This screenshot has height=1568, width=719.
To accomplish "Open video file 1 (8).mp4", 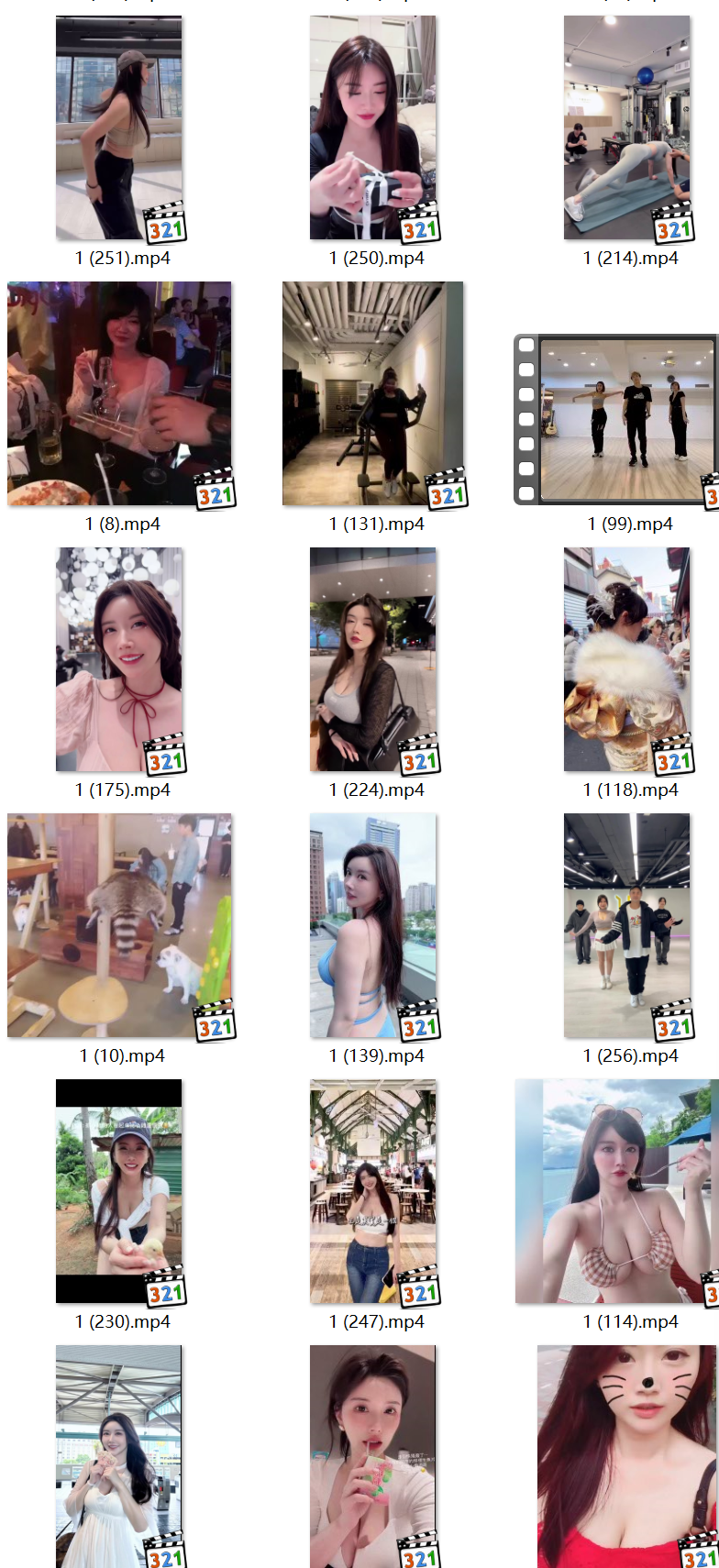I will pos(119,394).
